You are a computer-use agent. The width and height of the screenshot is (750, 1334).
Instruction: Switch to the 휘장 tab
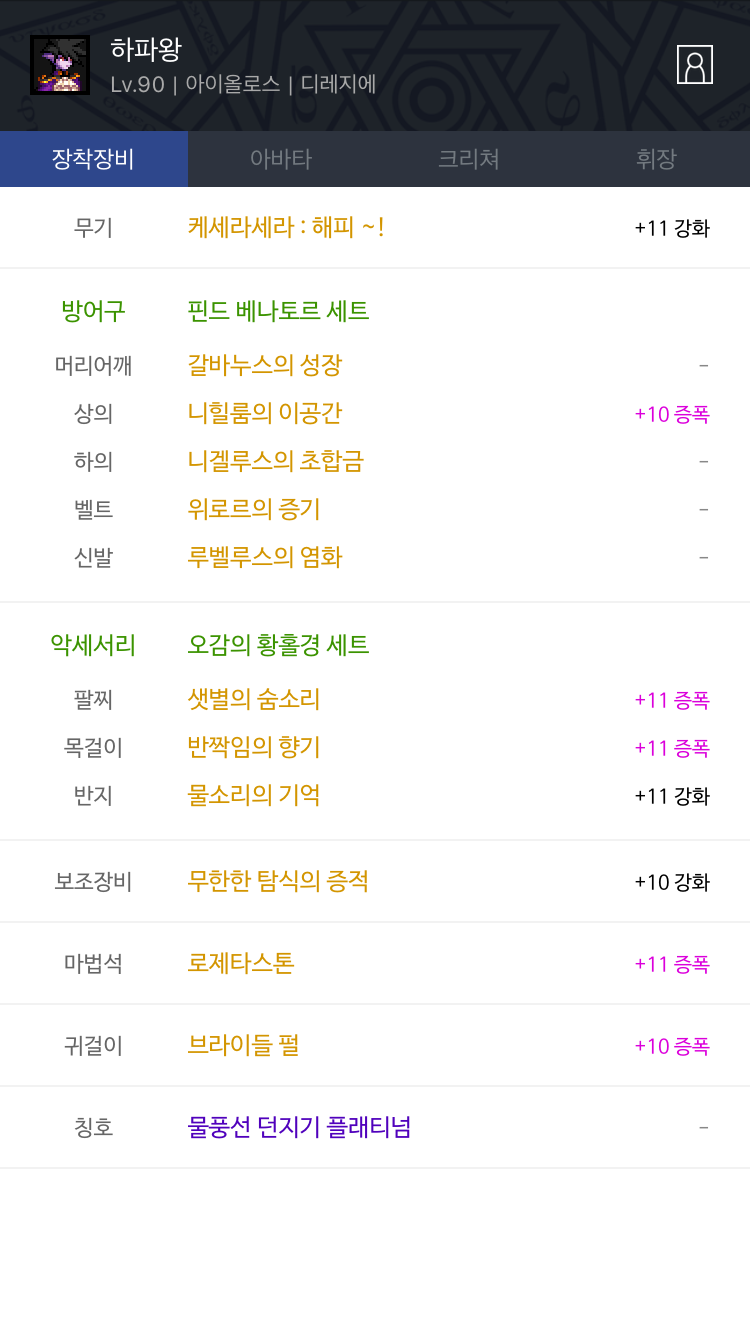[656, 159]
